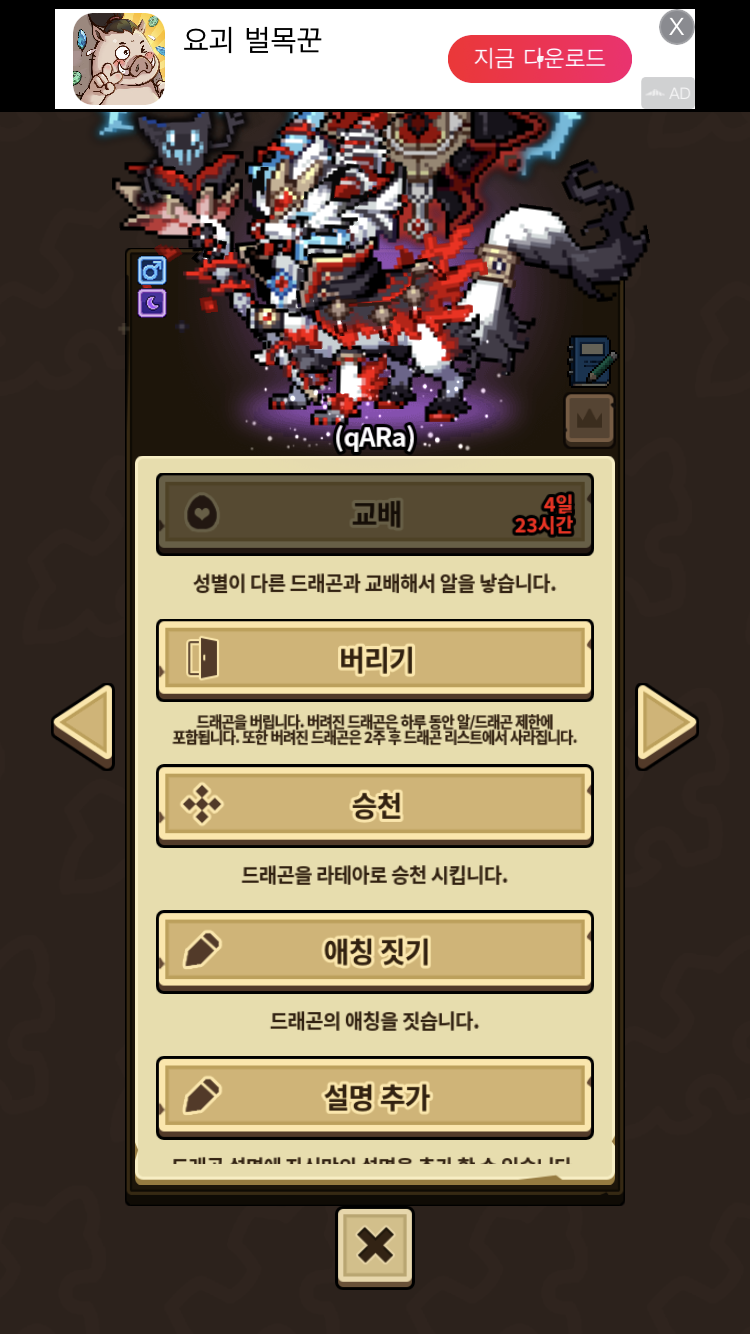Screen dimensions: 750x1334
Task: Tap 지금 다운로드 in the ad
Action: pos(540,59)
